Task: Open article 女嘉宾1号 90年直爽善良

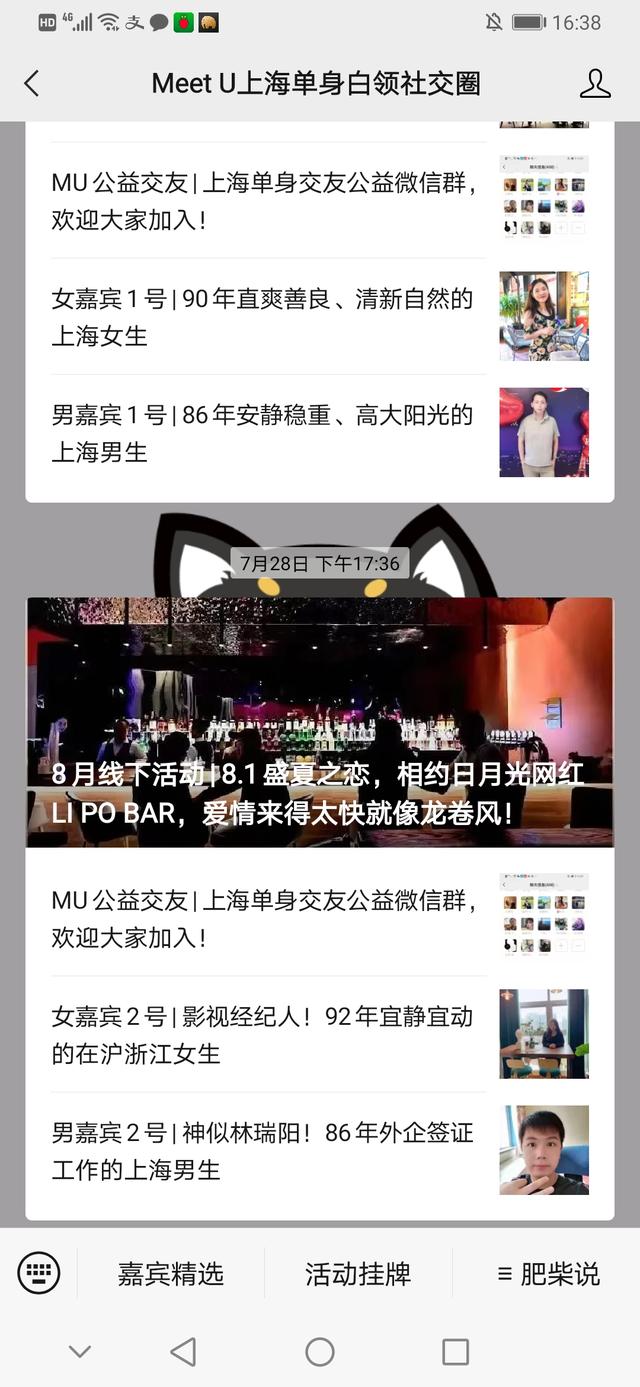Action: (x=320, y=317)
